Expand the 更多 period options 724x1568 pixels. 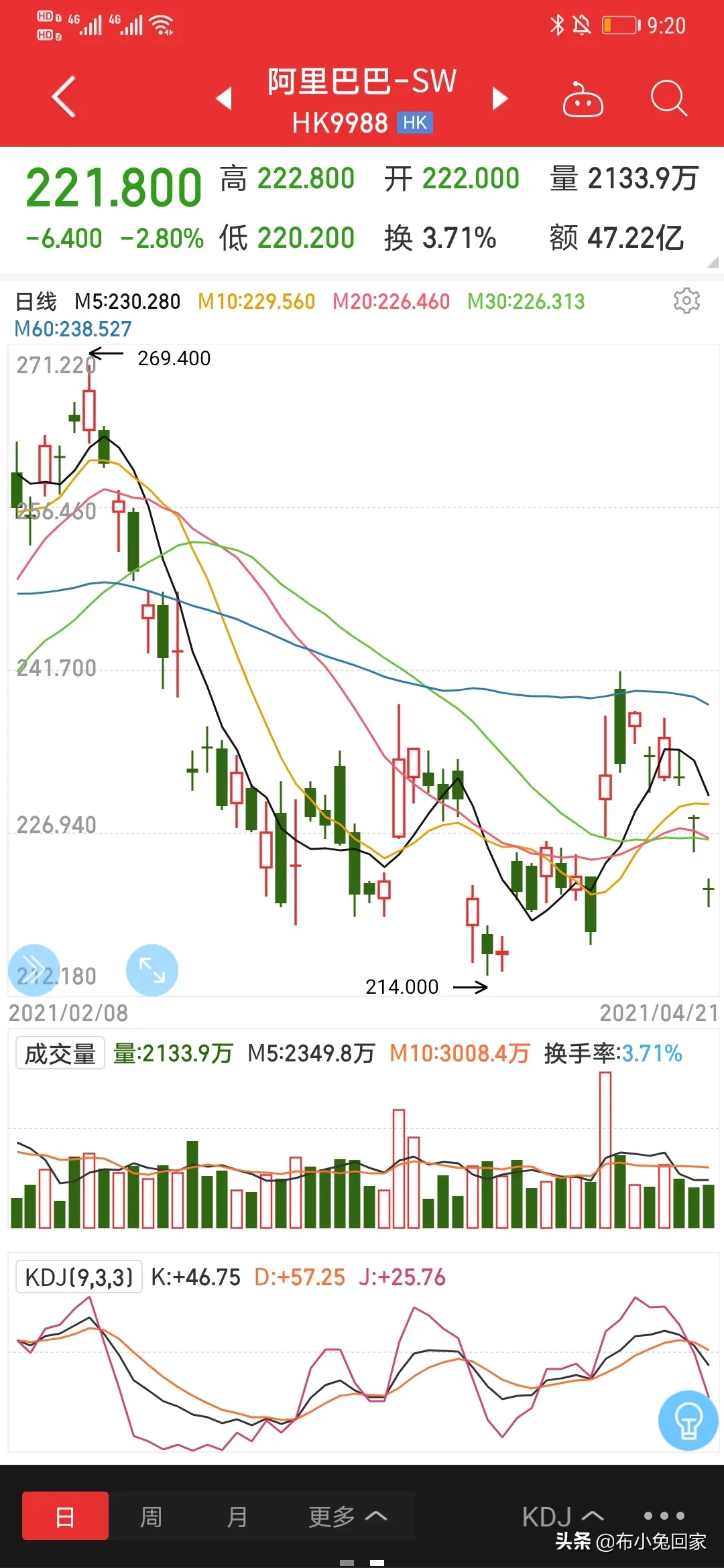348,1516
